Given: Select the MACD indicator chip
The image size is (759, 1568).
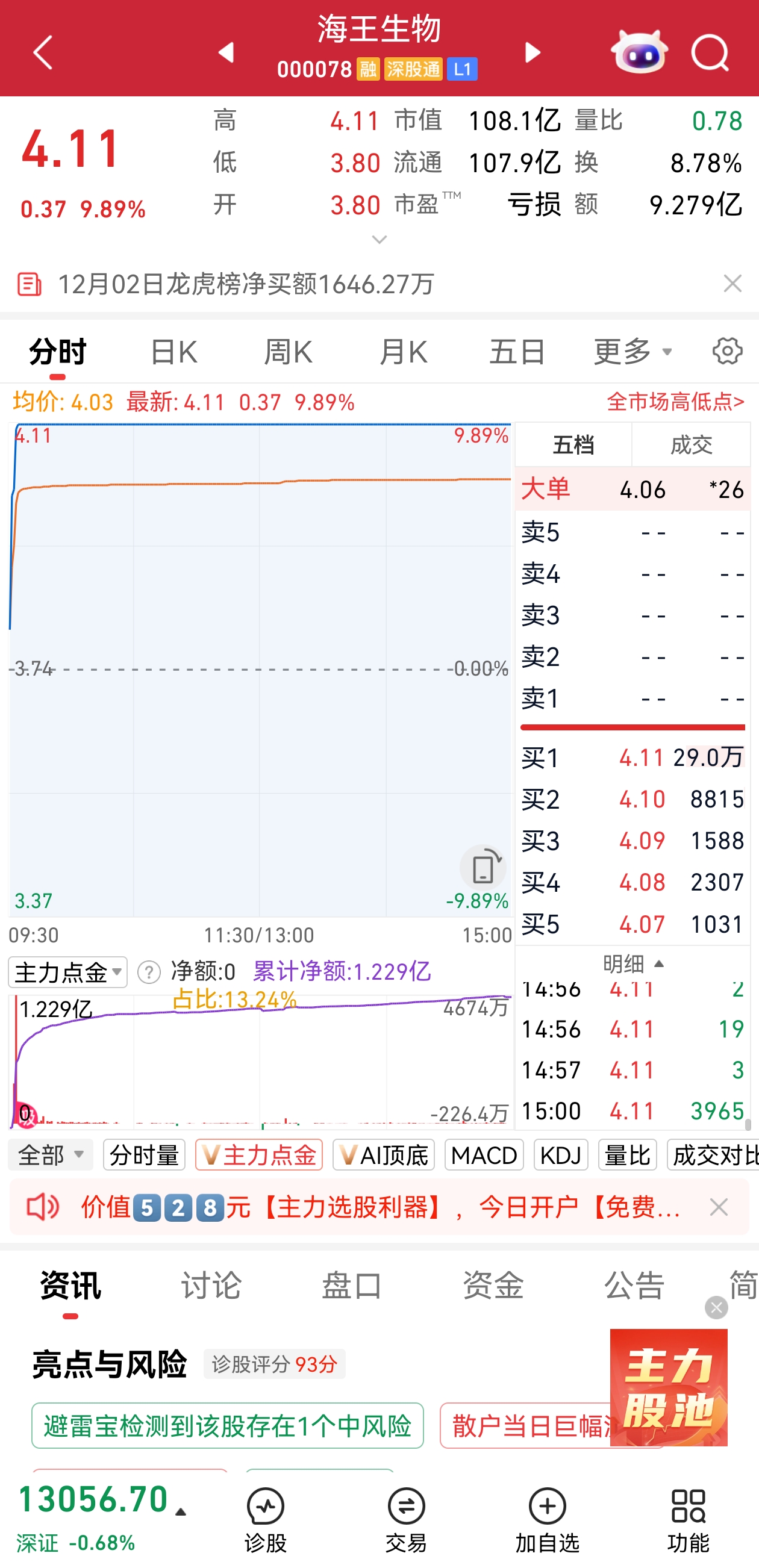Looking at the screenshot, I should coord(484,1155).
